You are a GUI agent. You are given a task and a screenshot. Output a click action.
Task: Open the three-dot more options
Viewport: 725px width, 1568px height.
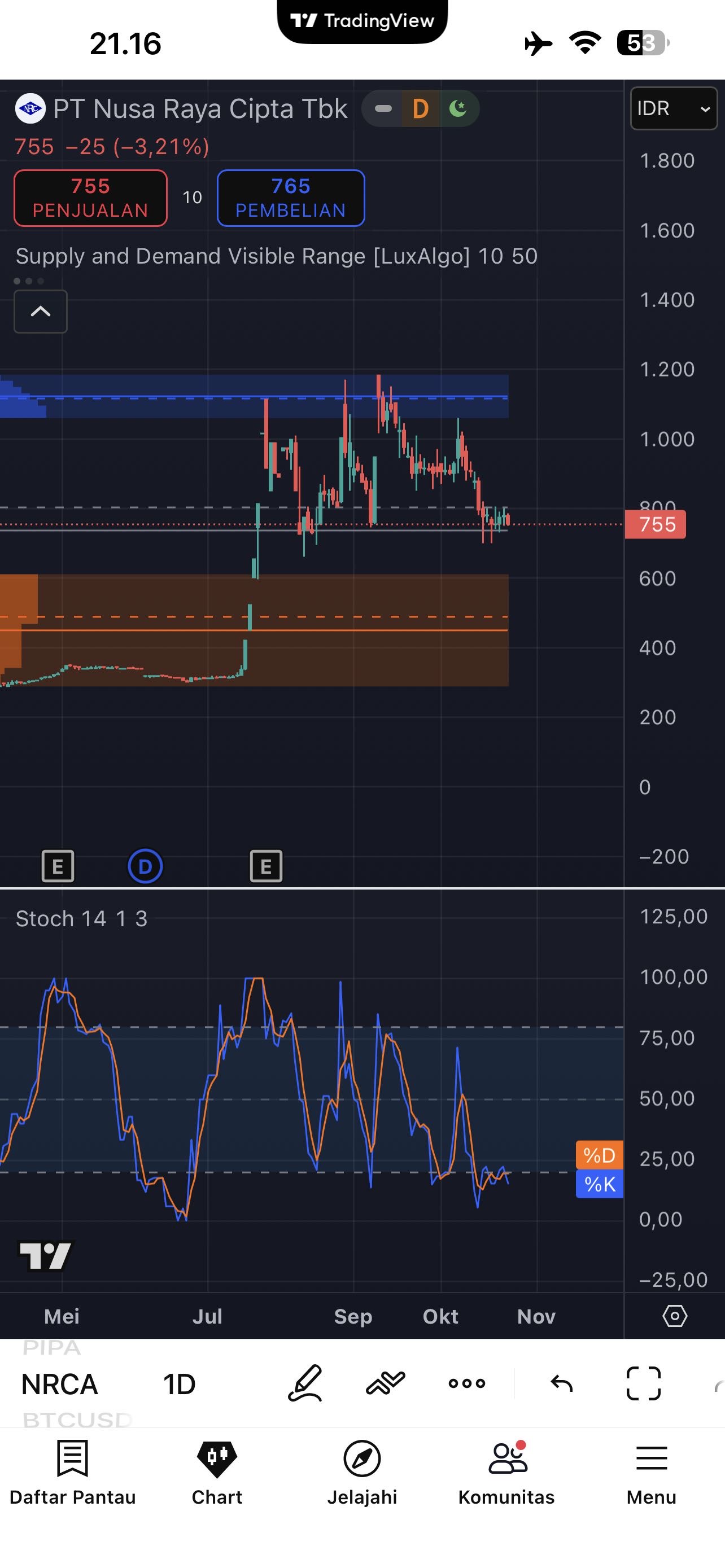coord(467,1383)
